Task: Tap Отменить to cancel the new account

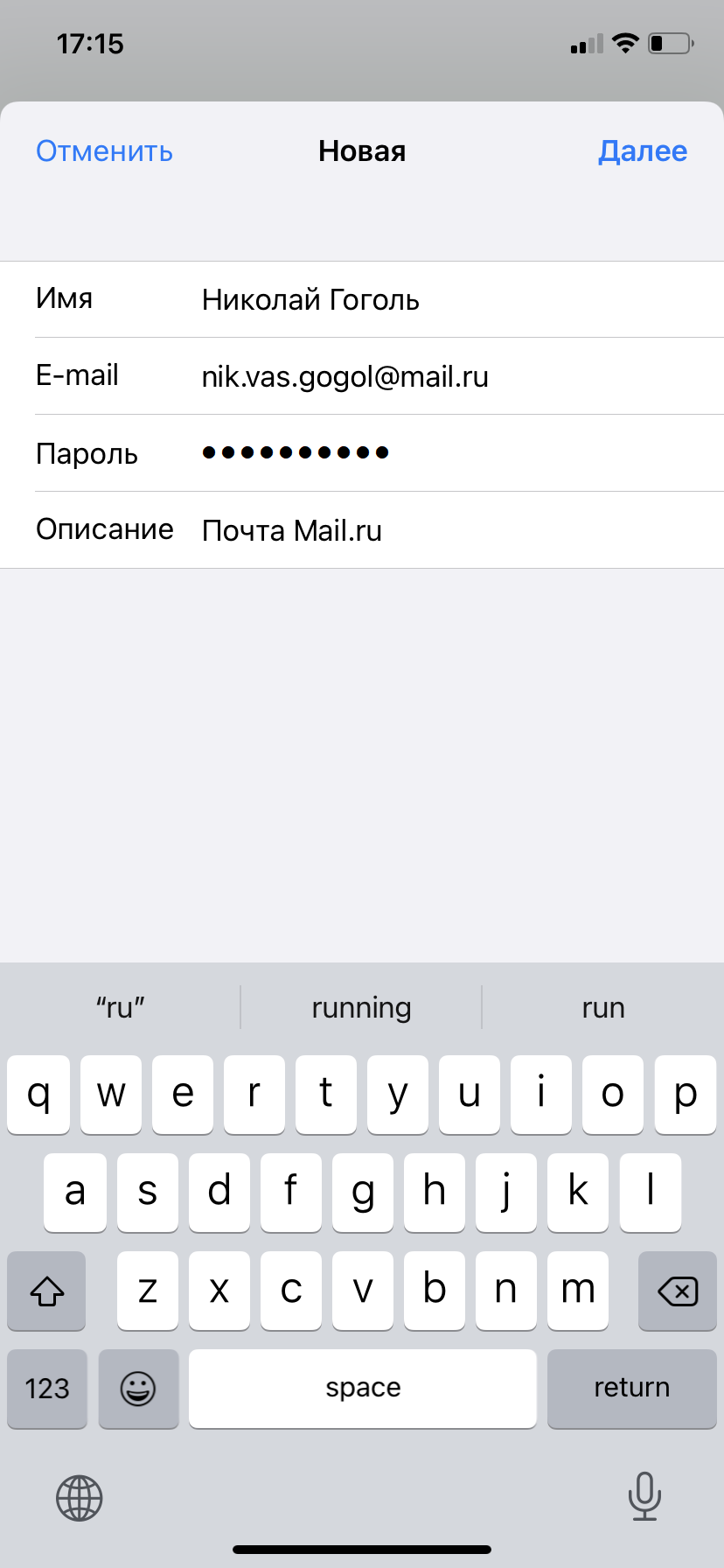Action: click(104, 151)
